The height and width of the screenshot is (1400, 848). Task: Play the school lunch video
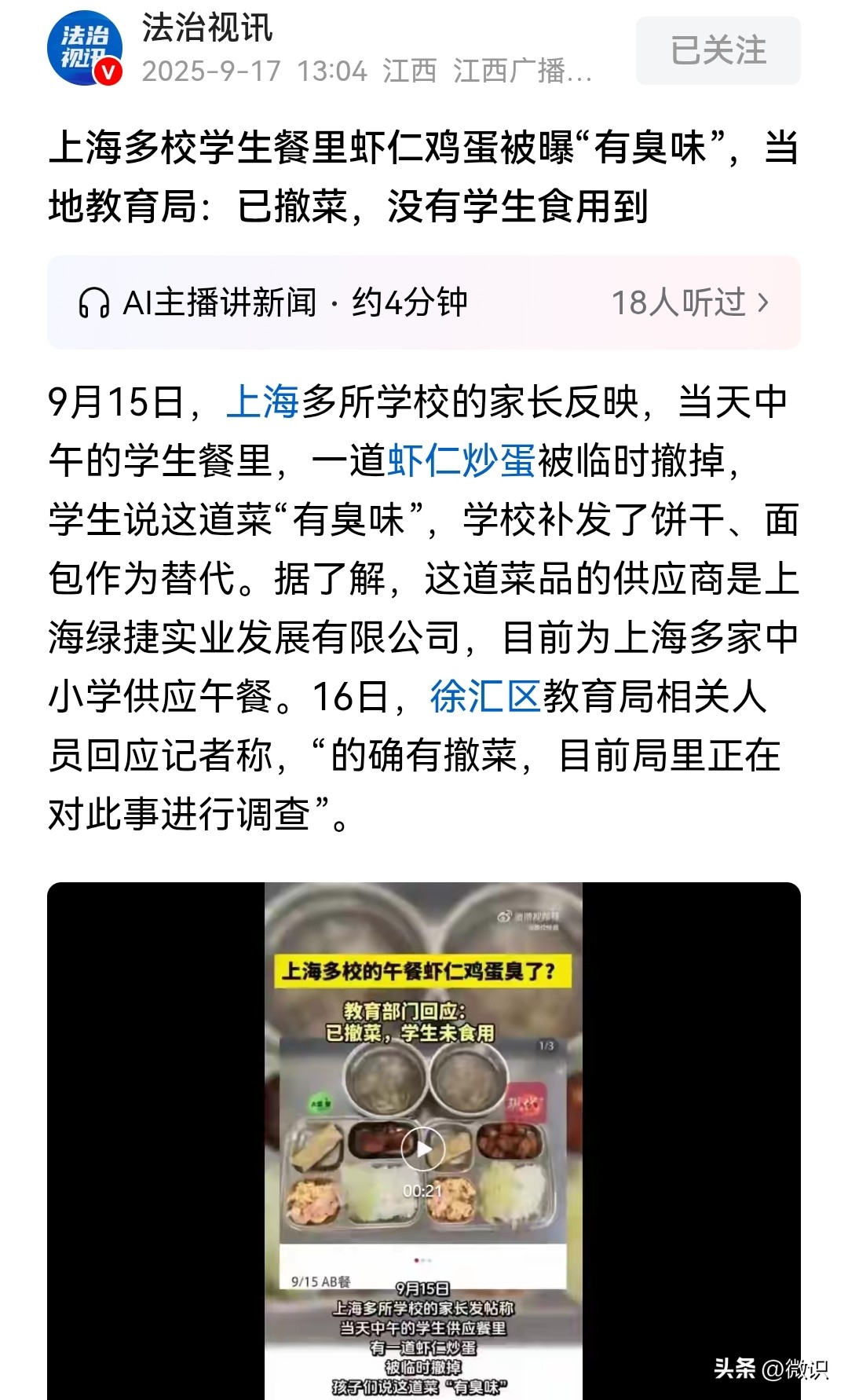[x=423, y=1149]
